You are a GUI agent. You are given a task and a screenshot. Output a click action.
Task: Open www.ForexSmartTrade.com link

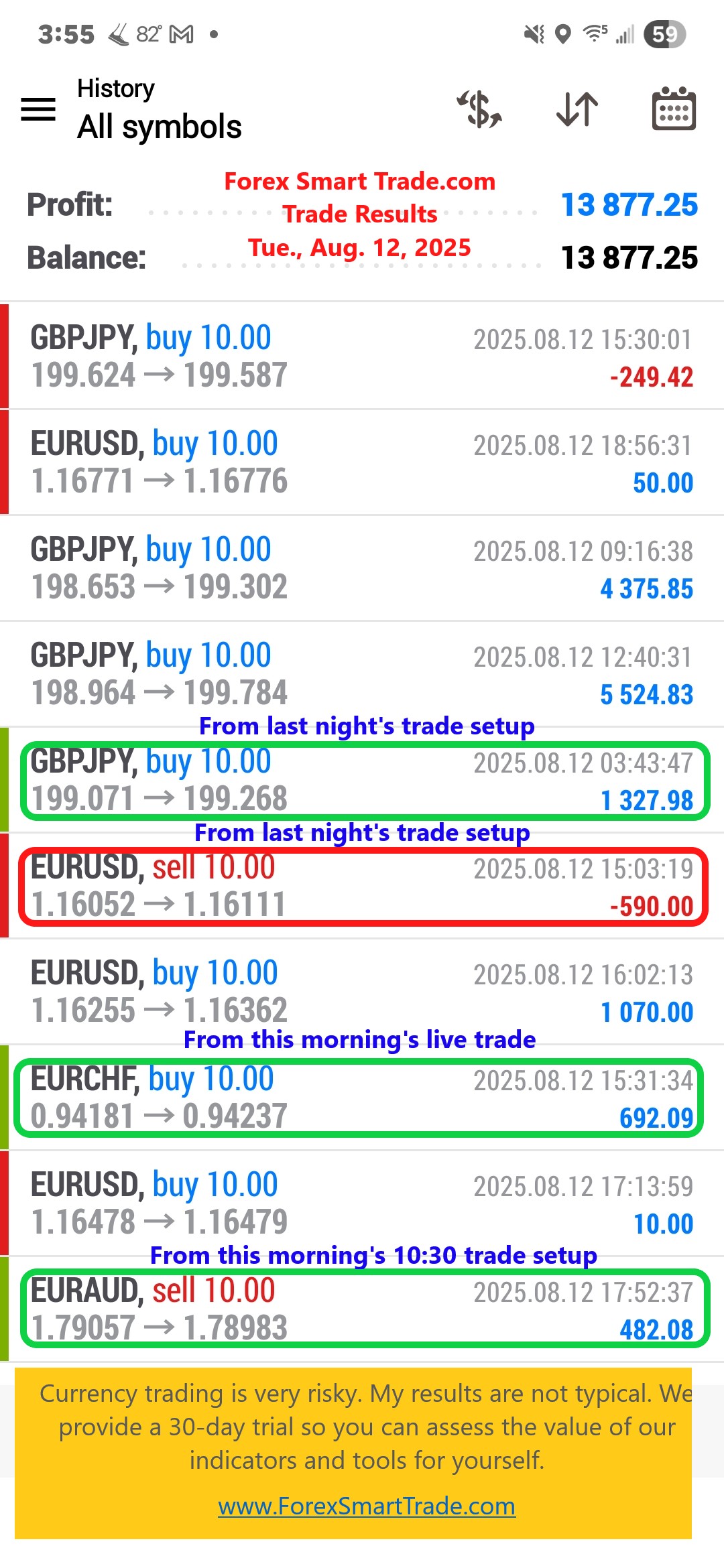(367, 1506)
